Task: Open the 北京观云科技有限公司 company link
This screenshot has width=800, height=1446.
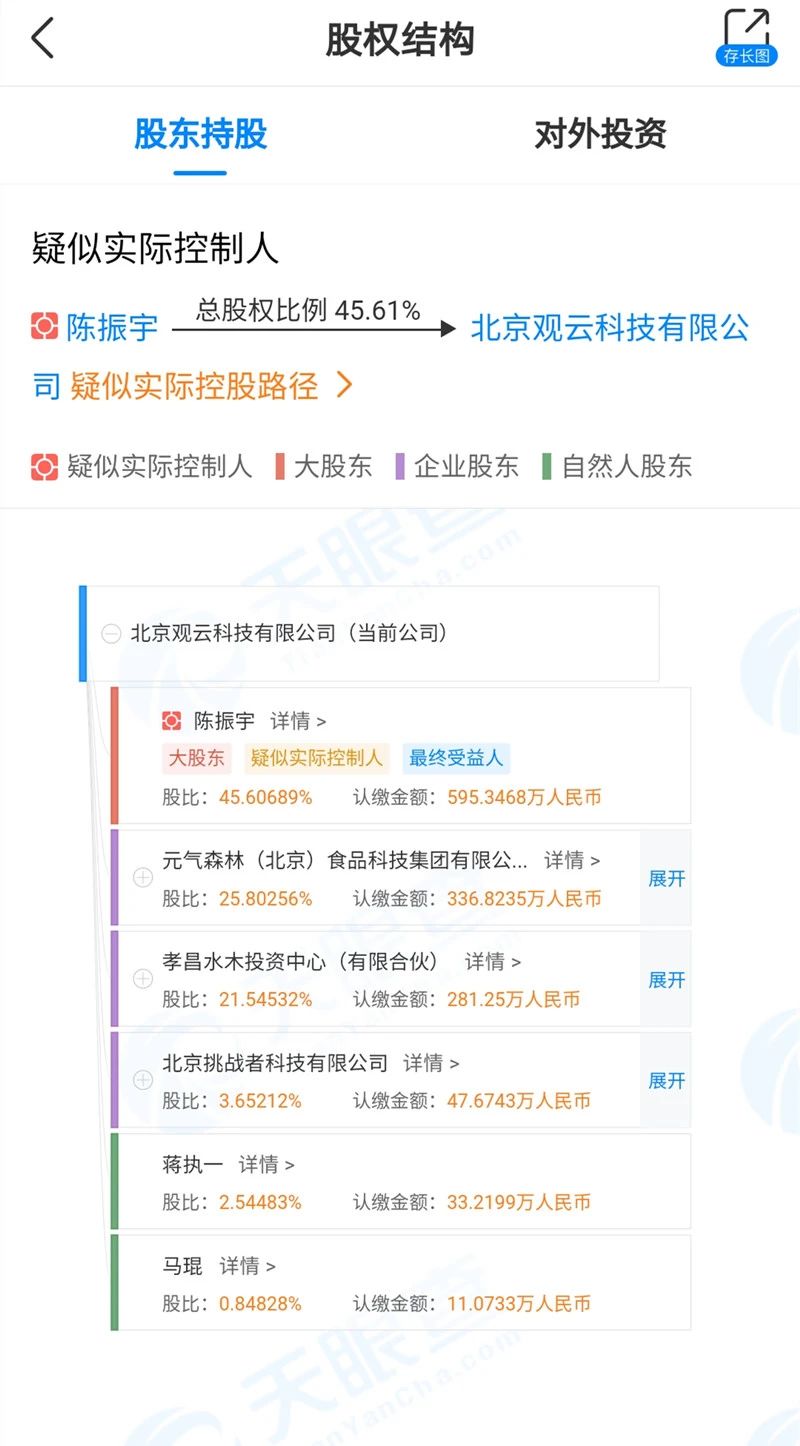Action: tap(610, 328)
